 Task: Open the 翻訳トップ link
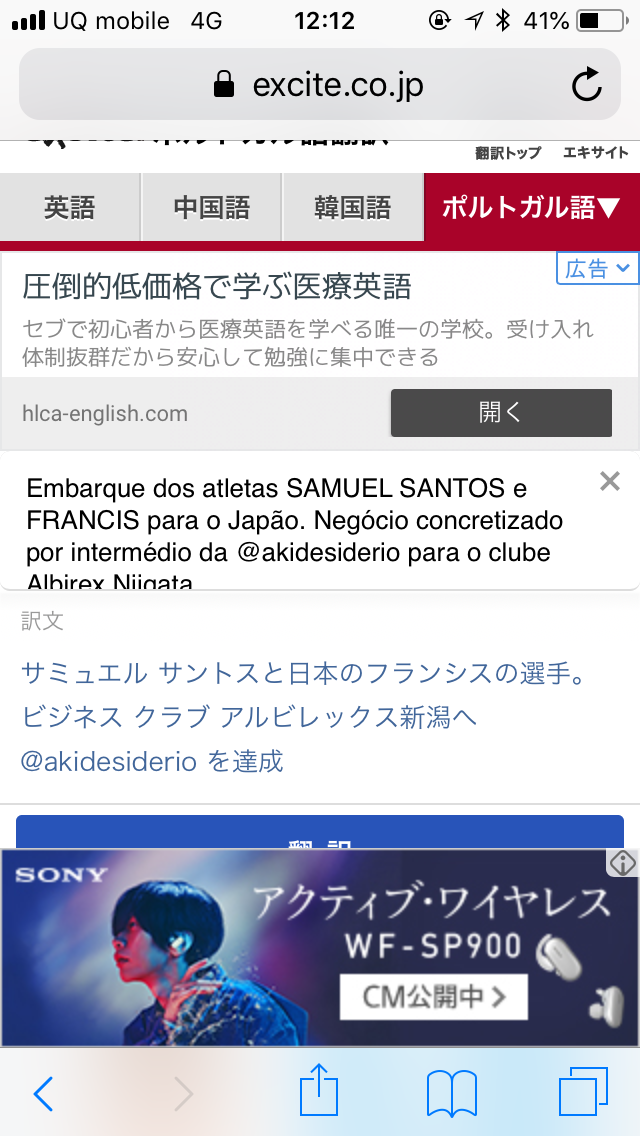(507, 153)
